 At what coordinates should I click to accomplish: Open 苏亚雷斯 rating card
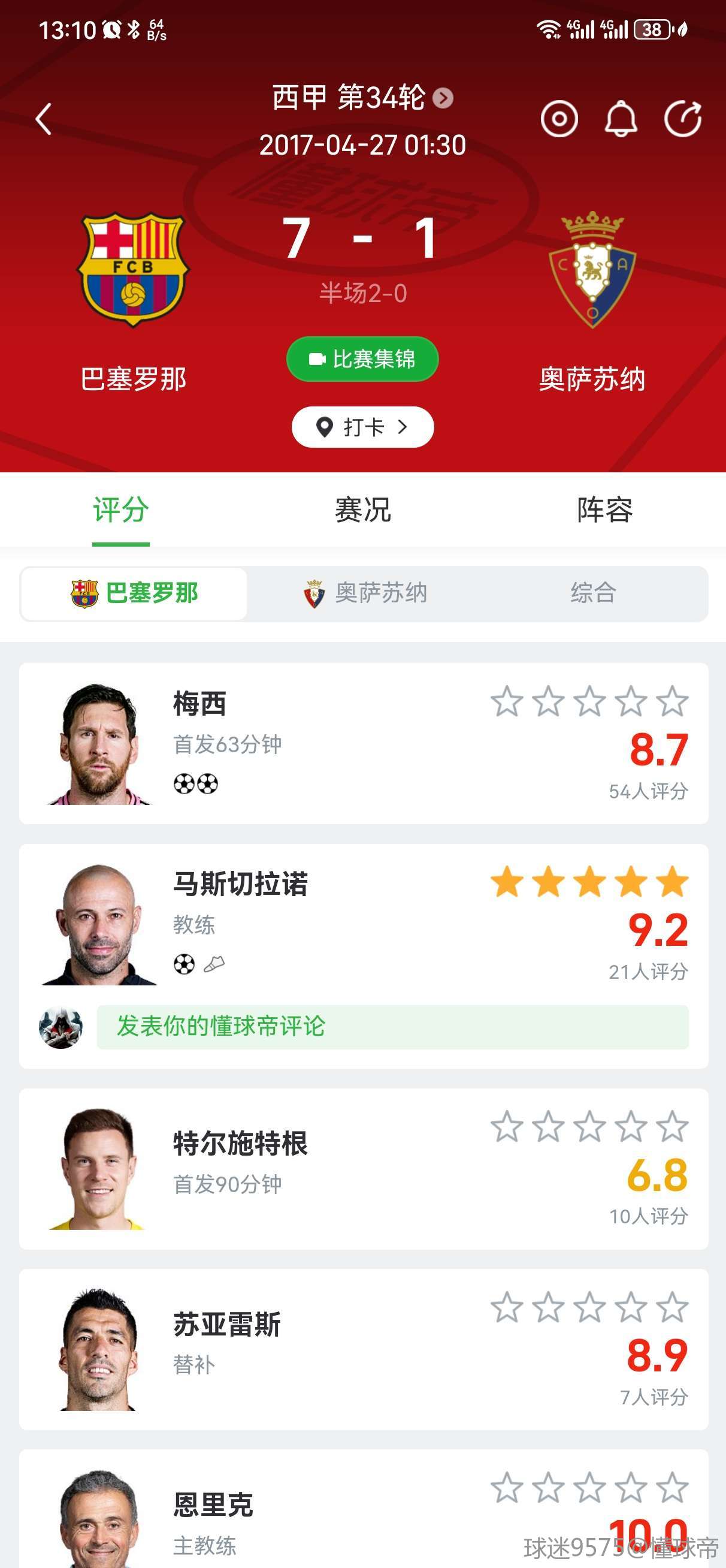coord(364,1349)
